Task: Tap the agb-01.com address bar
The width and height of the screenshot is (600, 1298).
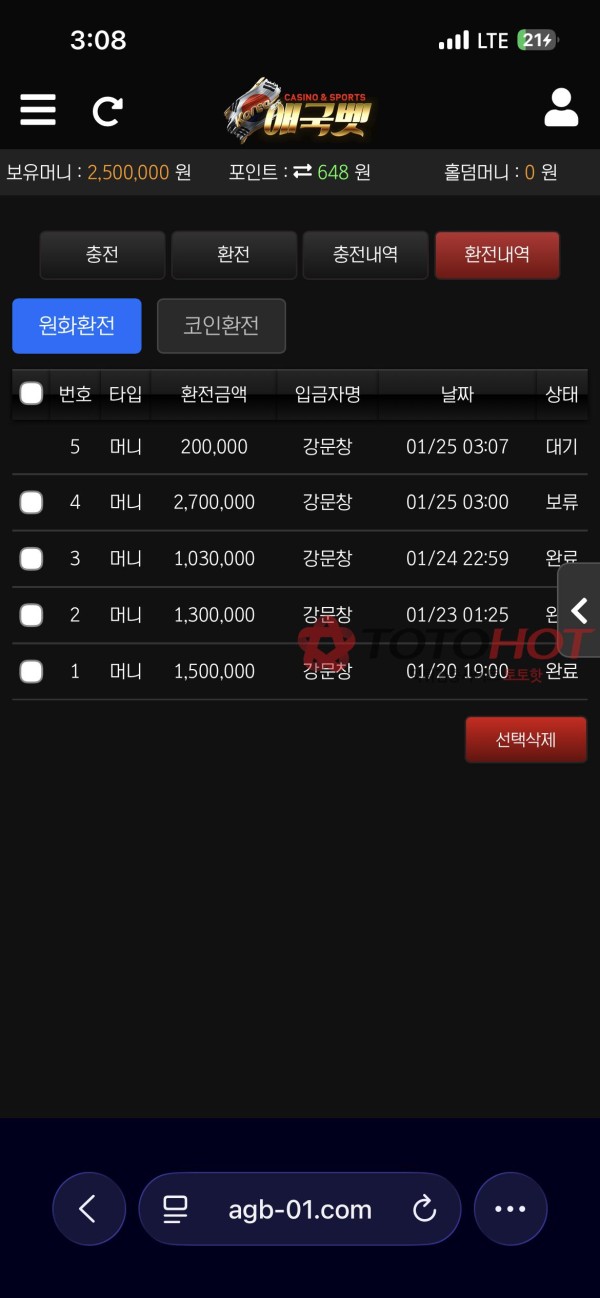Action: 299,1209
